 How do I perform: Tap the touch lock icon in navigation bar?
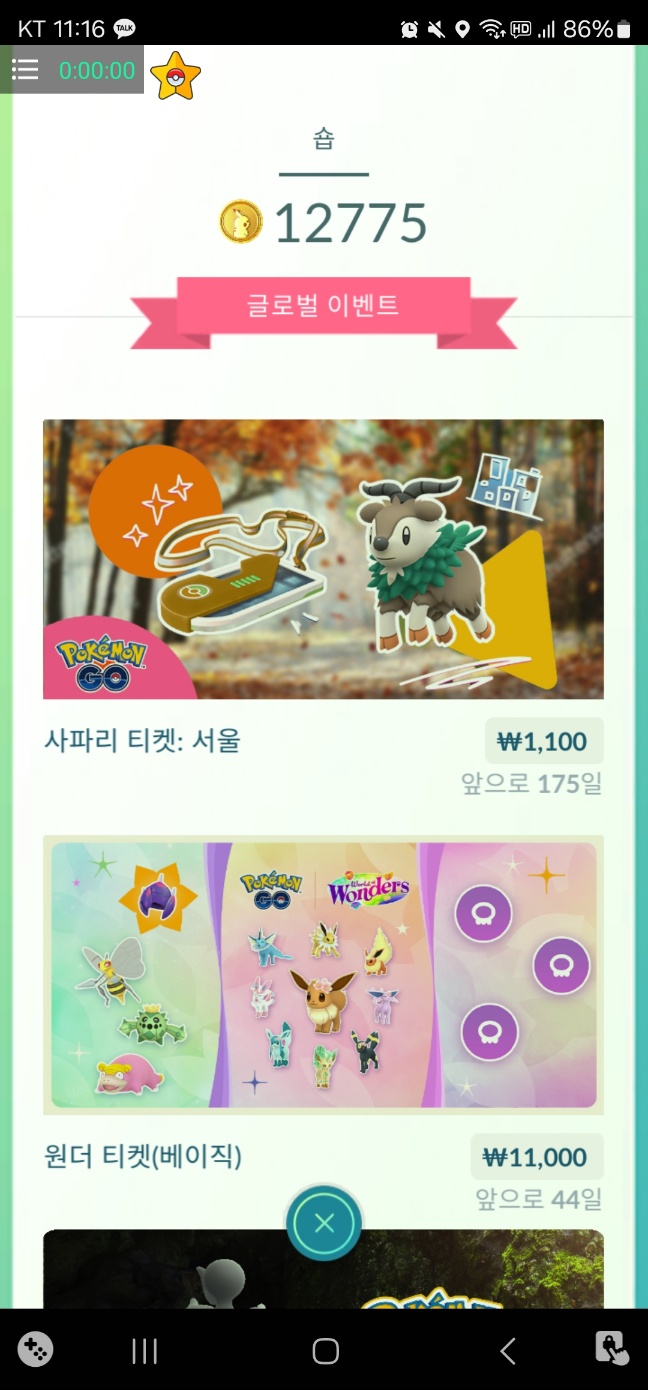(610, 1349)
